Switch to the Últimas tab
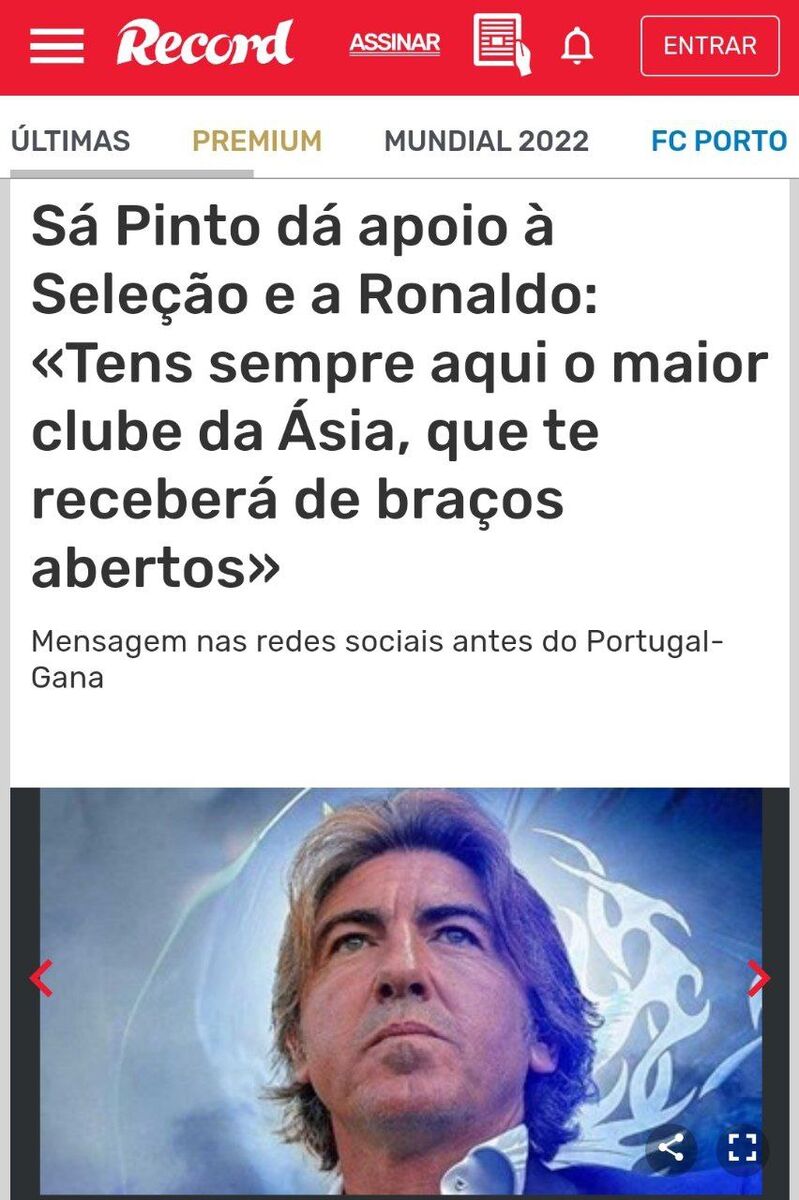The height and width of the screenshot is (1200, 799). coord(70,141)
